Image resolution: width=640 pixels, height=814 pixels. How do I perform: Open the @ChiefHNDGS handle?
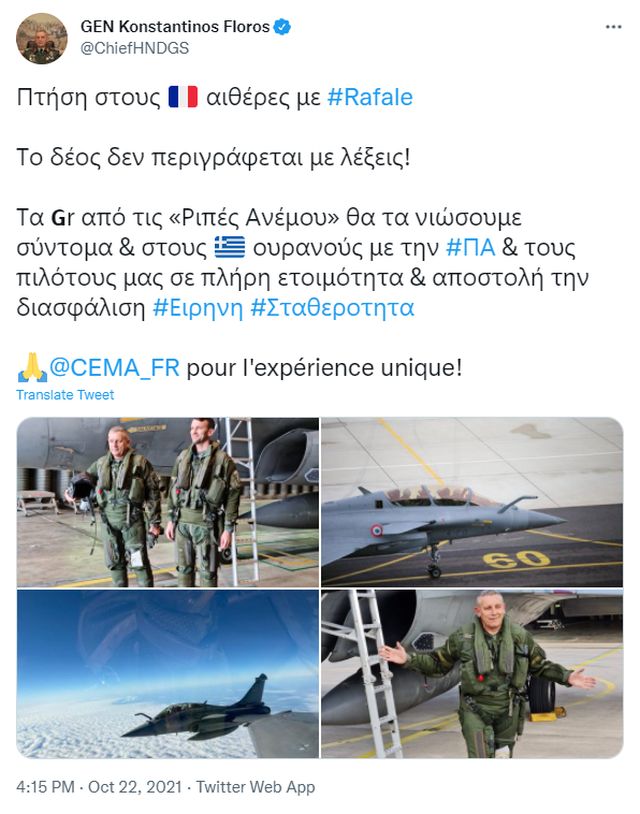135,48
